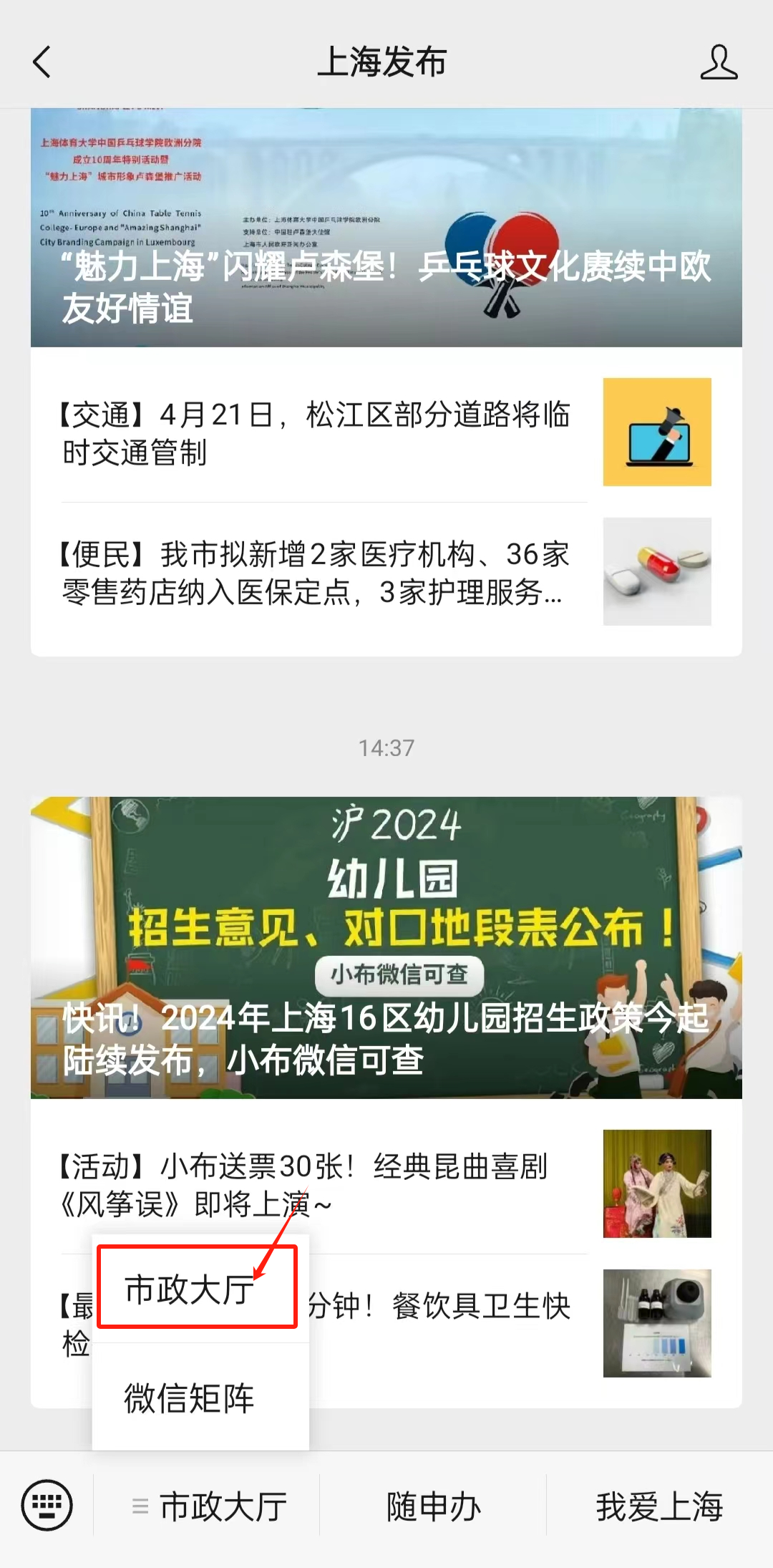Viewport: 773px width, 1568px height.
Task: Switch to keyboard input mode
Action: [47, 1506]
